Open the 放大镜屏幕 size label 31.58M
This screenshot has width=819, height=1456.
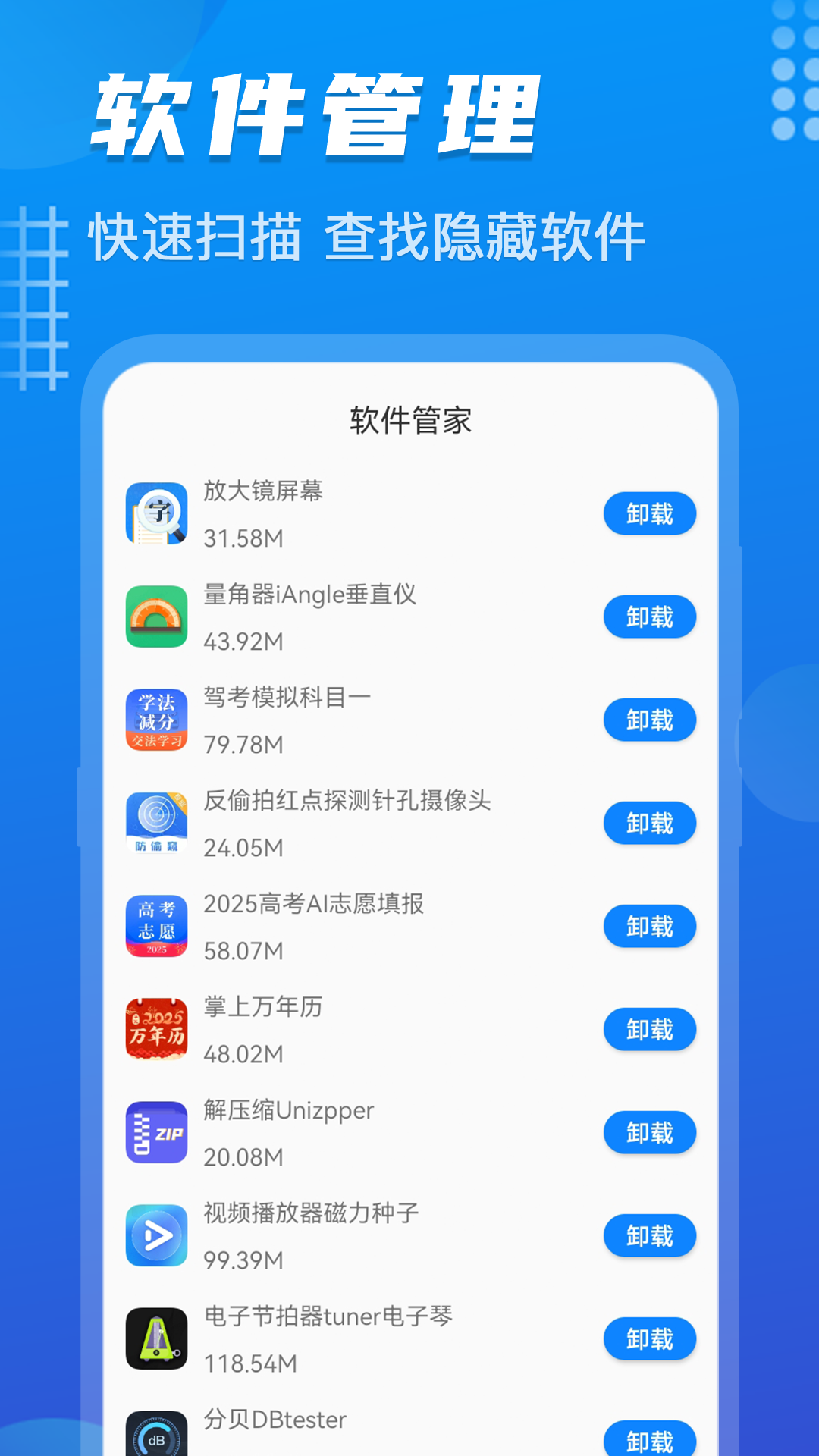[243, 540]
